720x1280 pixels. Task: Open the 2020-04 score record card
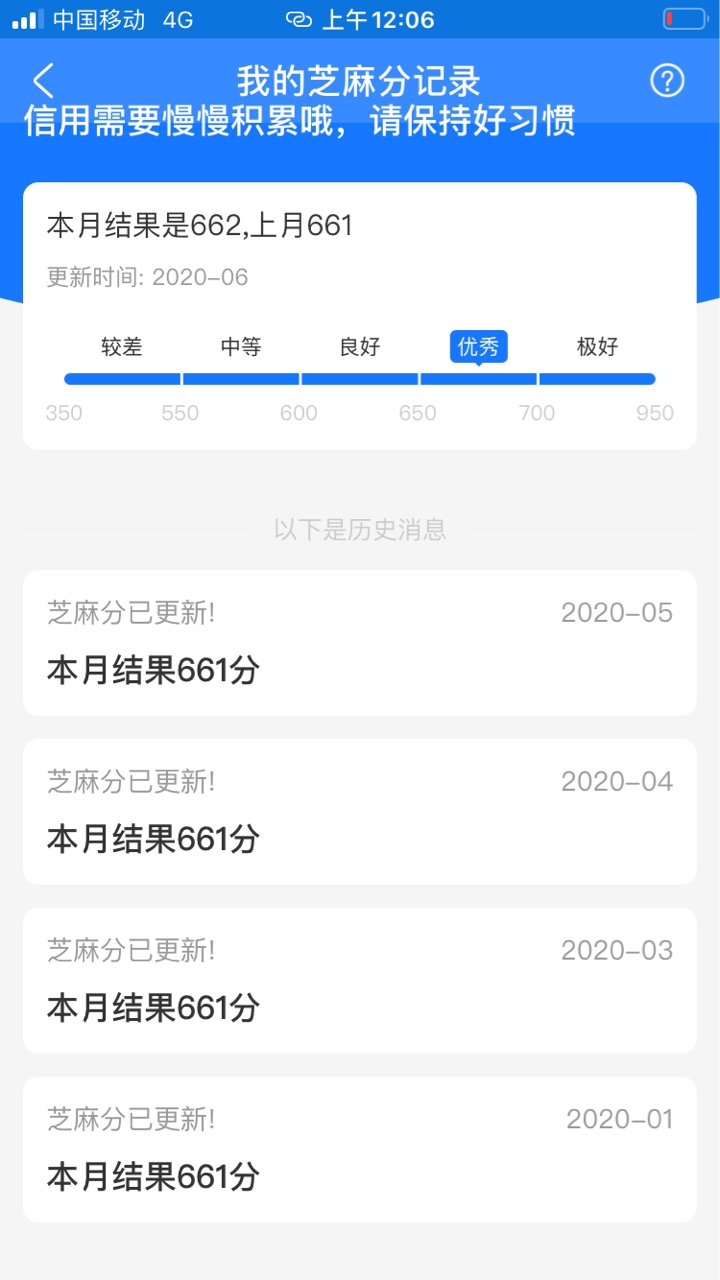360,812
